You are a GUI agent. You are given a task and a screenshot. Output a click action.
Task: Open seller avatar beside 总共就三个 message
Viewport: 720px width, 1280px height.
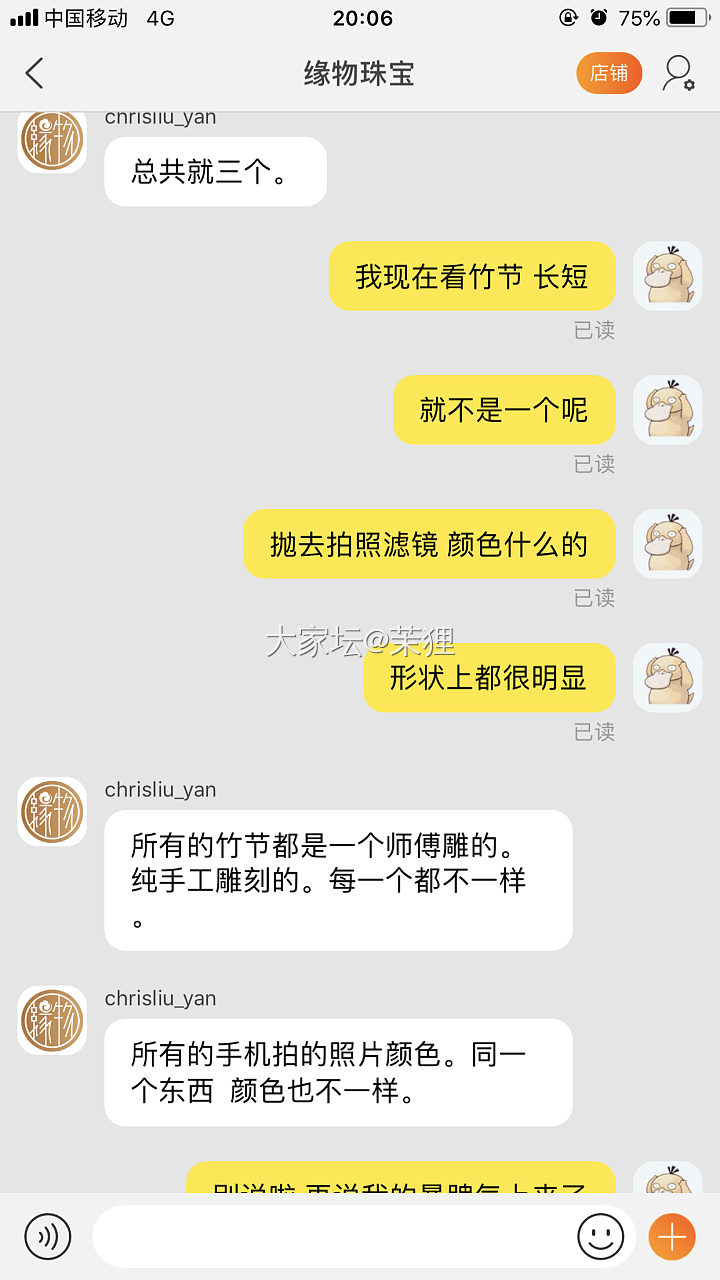coord(52,140)
